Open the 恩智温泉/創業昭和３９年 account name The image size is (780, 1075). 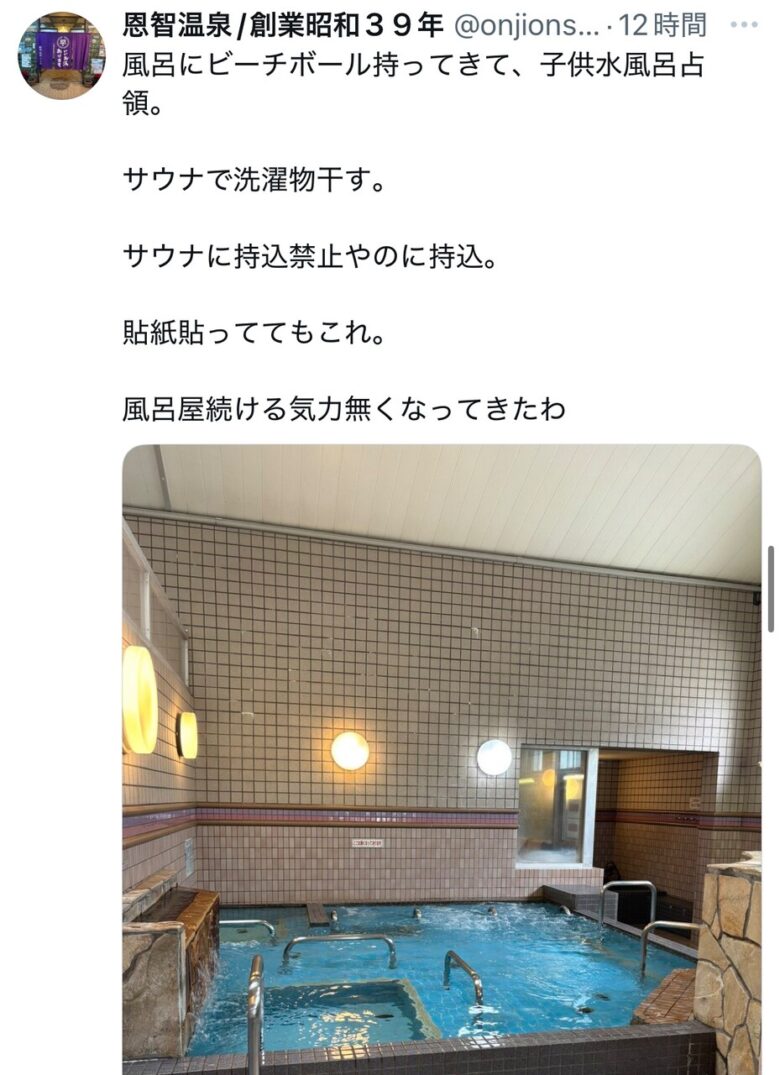[x=285, y=25]
